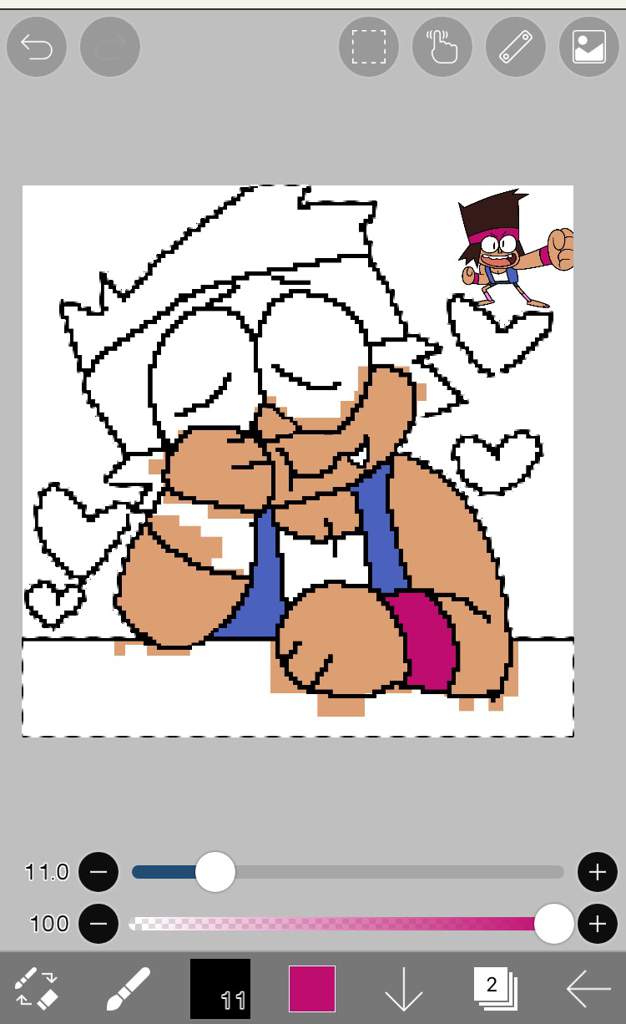The width and height of the screenshot is (626, 1024).
Task: Decrease brush thickness with minus button
Action: tap(98, 872)
